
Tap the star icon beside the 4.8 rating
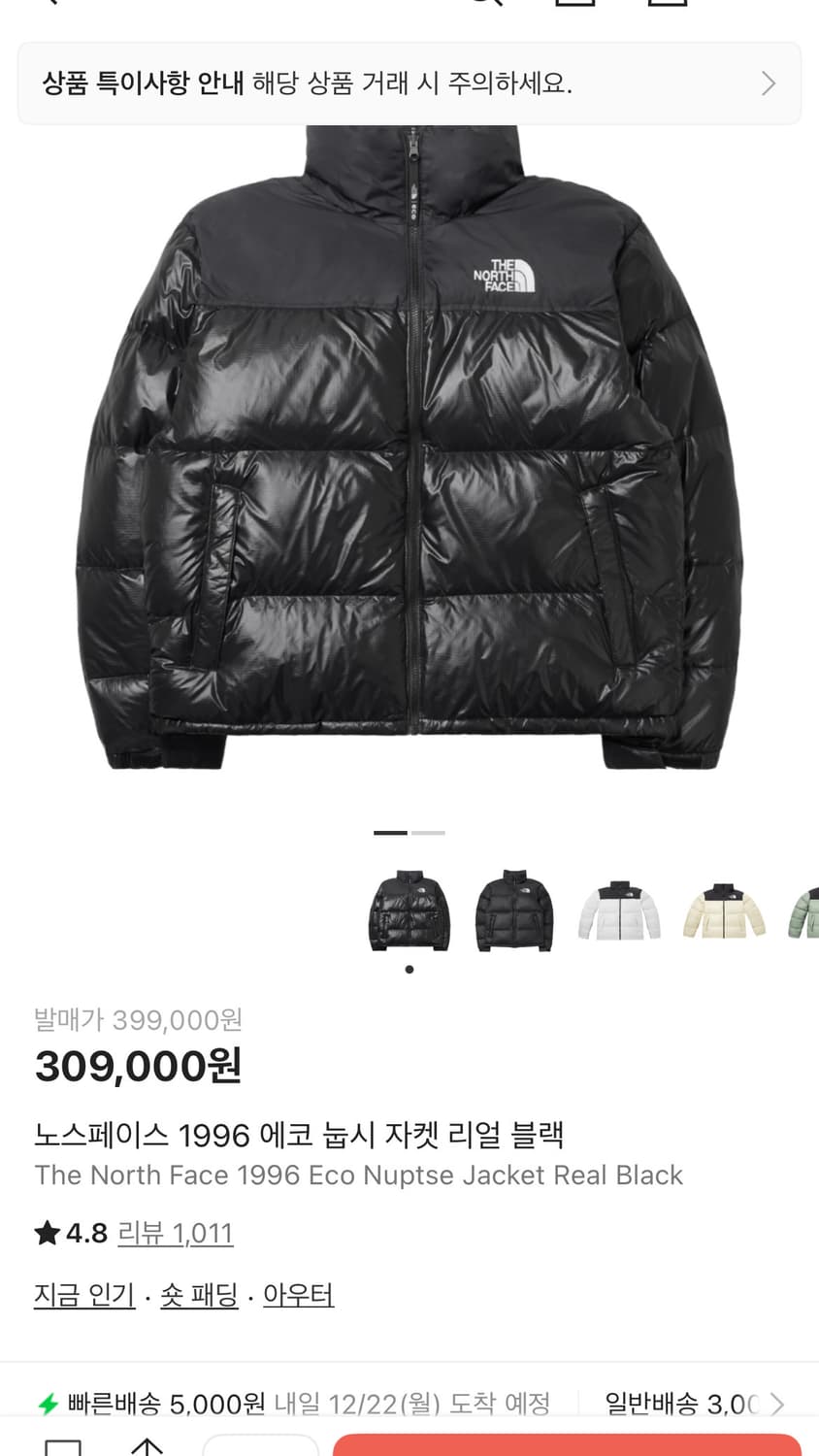click(x=46, y=1232)
